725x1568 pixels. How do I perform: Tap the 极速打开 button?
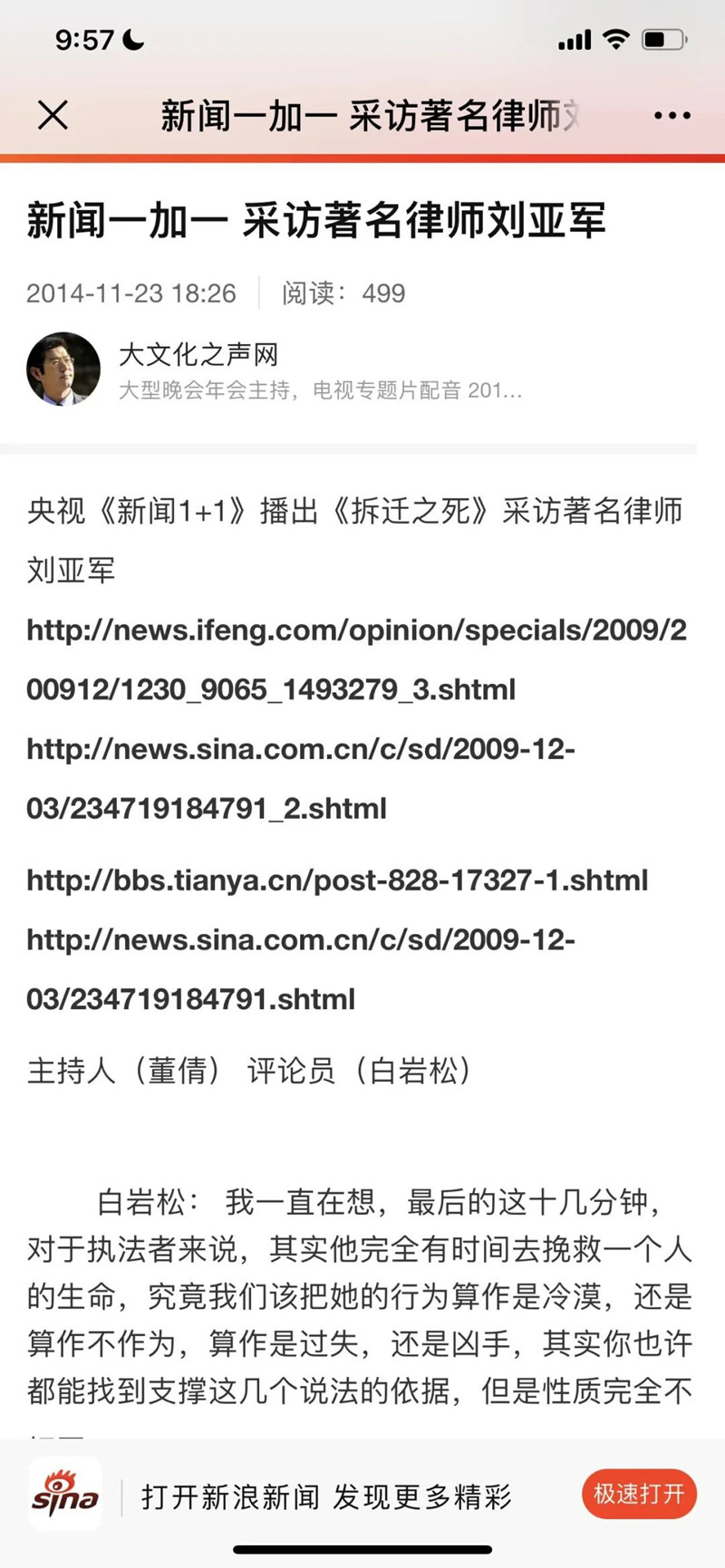pyautogui.click(x=639, y=1493)
